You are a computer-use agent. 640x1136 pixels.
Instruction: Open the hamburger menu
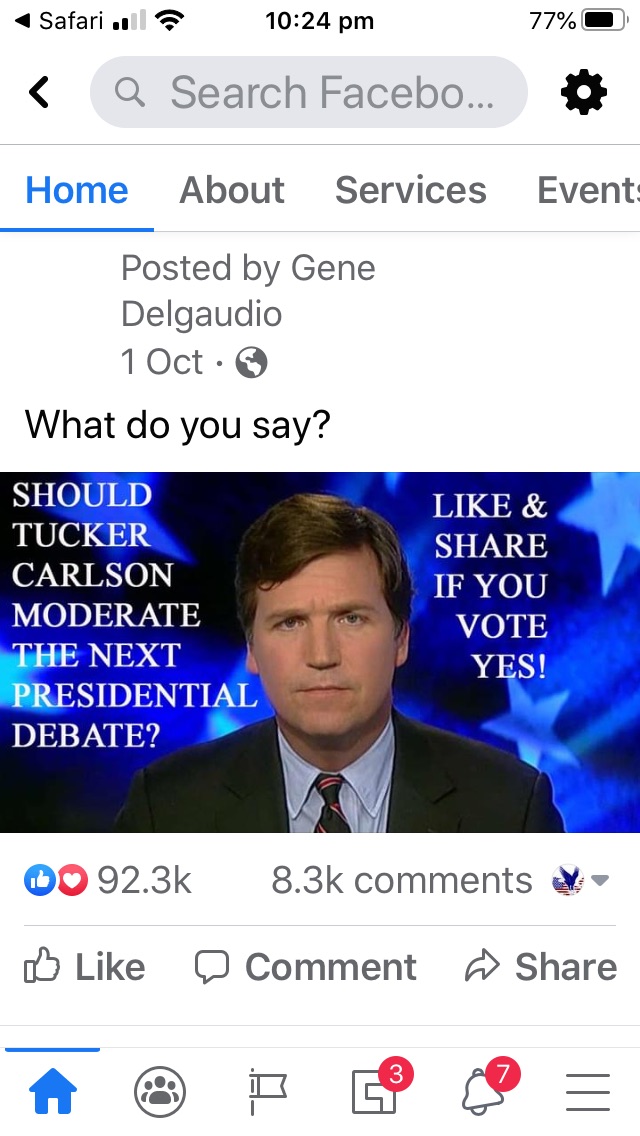(x=588, y=1092)
